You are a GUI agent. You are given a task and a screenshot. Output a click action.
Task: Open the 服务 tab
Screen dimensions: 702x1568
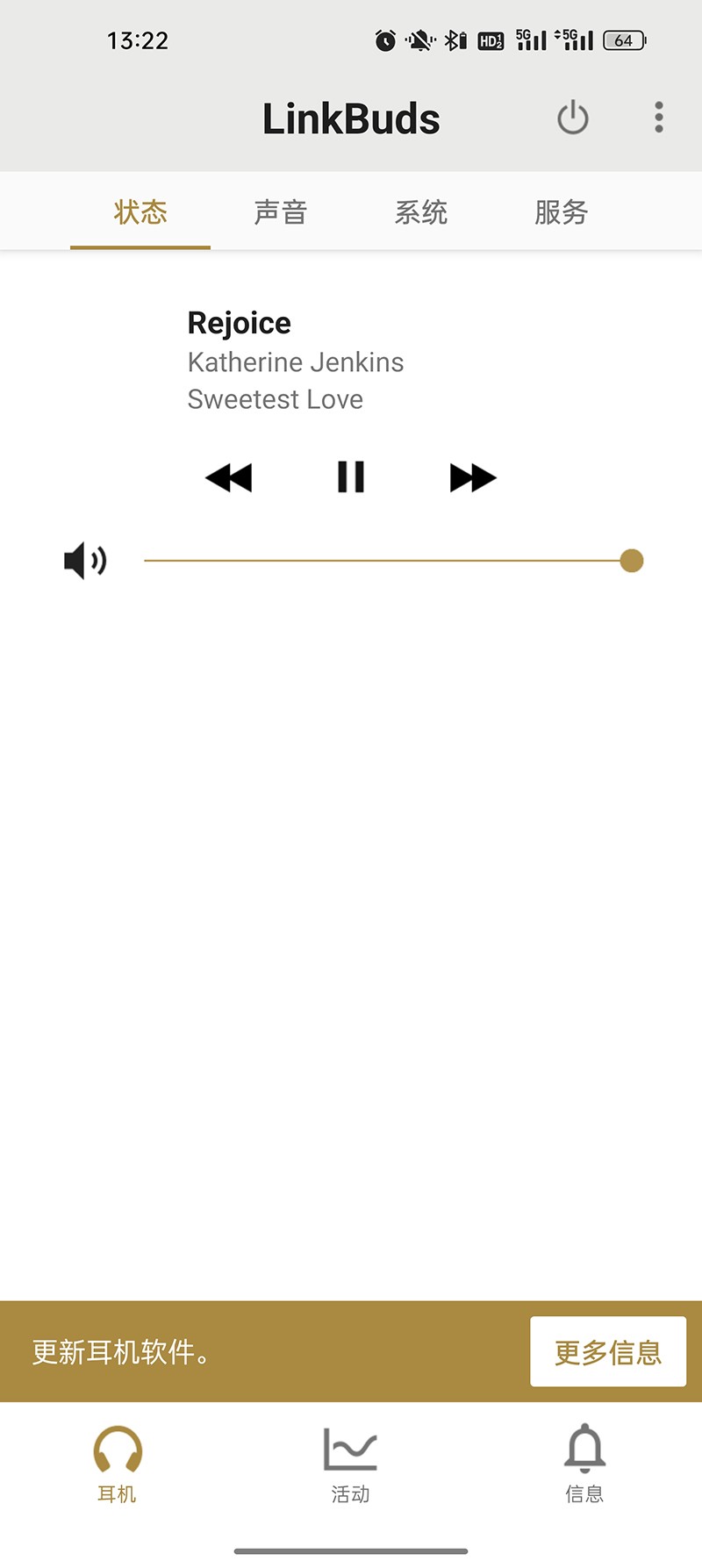tap(561, 212)
